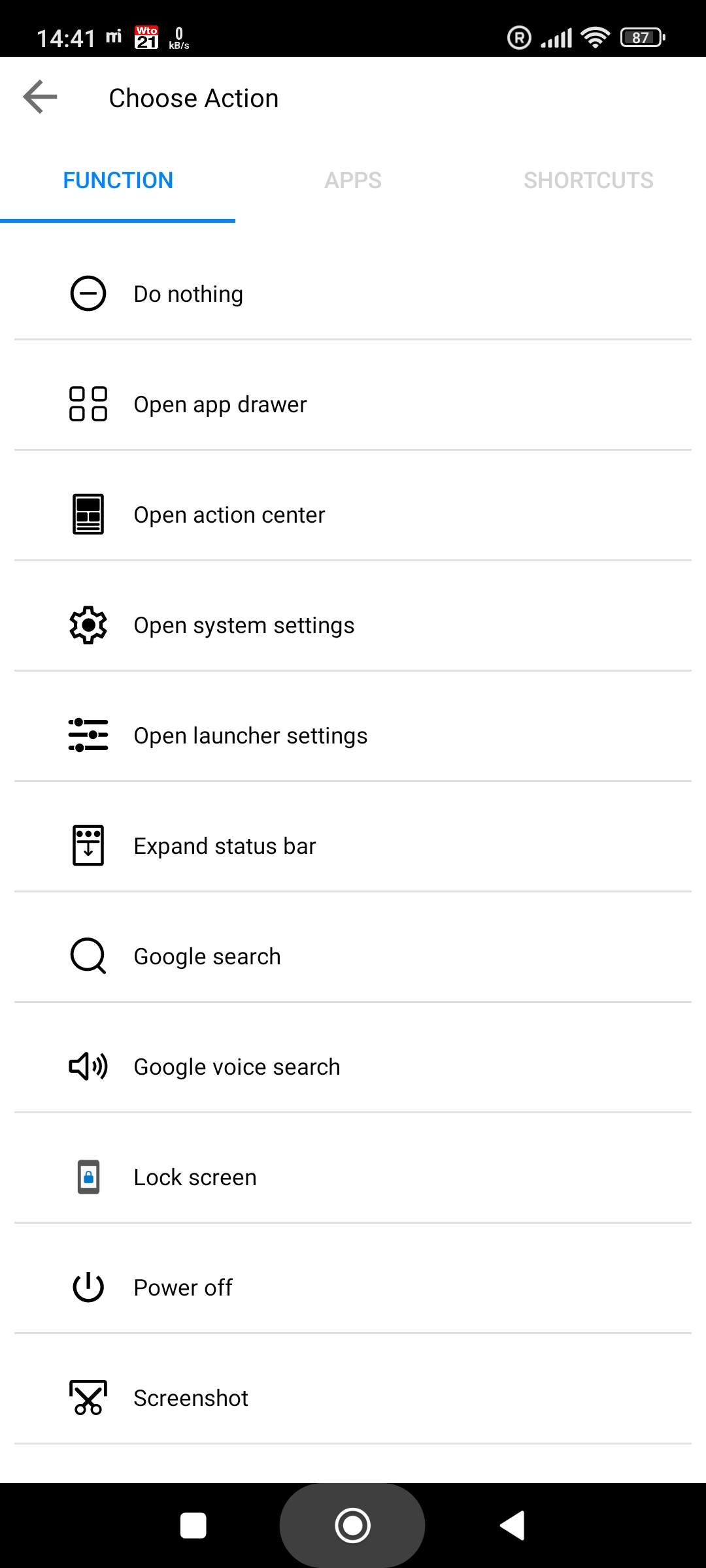Choose Open system settings
The height and width of the screenshot is (1568, 706).
353,625
